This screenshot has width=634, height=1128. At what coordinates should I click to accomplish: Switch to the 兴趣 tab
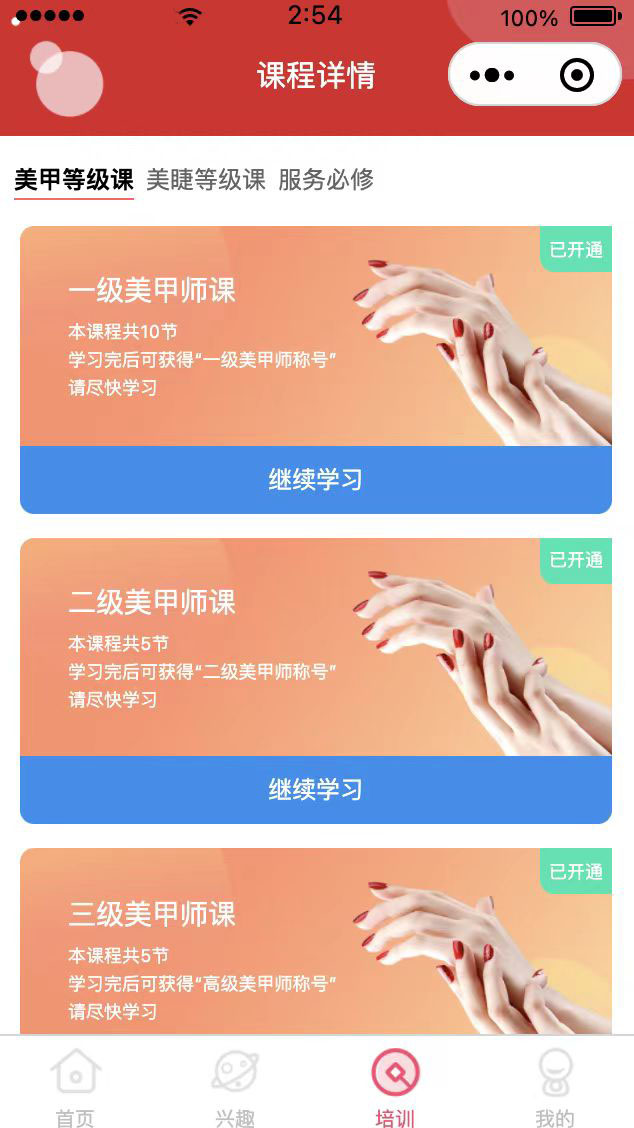(235, 1085)
